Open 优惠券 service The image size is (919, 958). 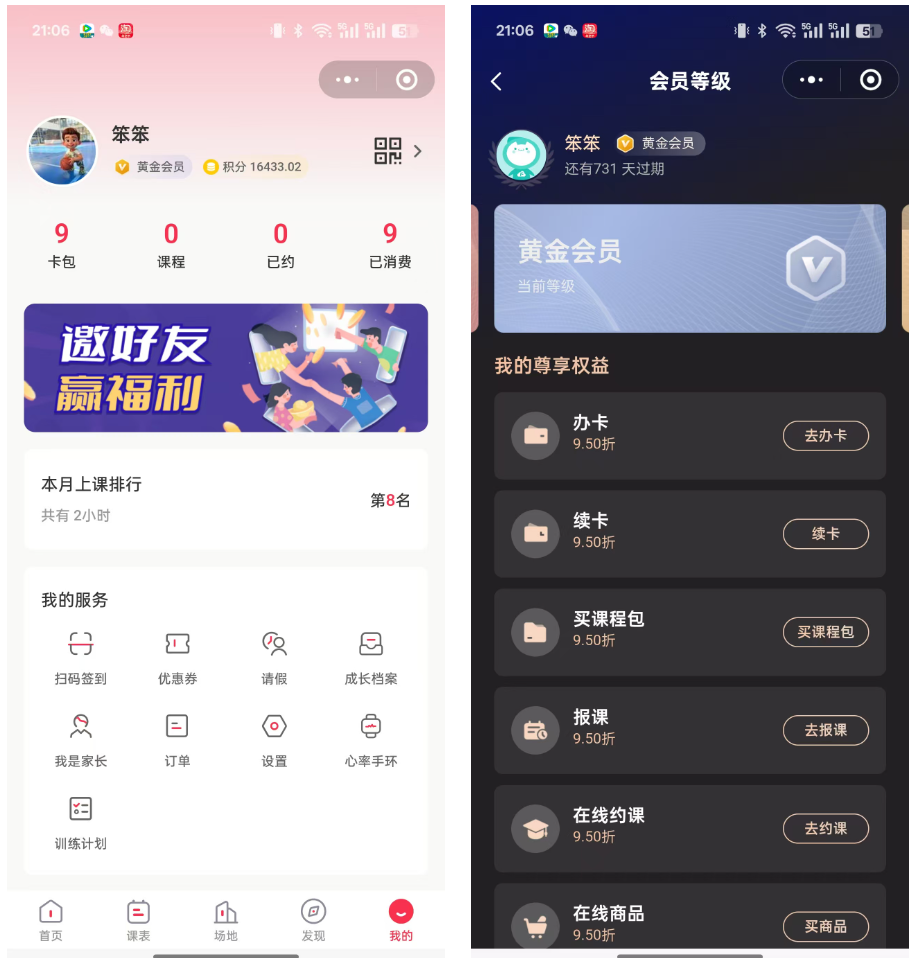click(x=177, y=656)
